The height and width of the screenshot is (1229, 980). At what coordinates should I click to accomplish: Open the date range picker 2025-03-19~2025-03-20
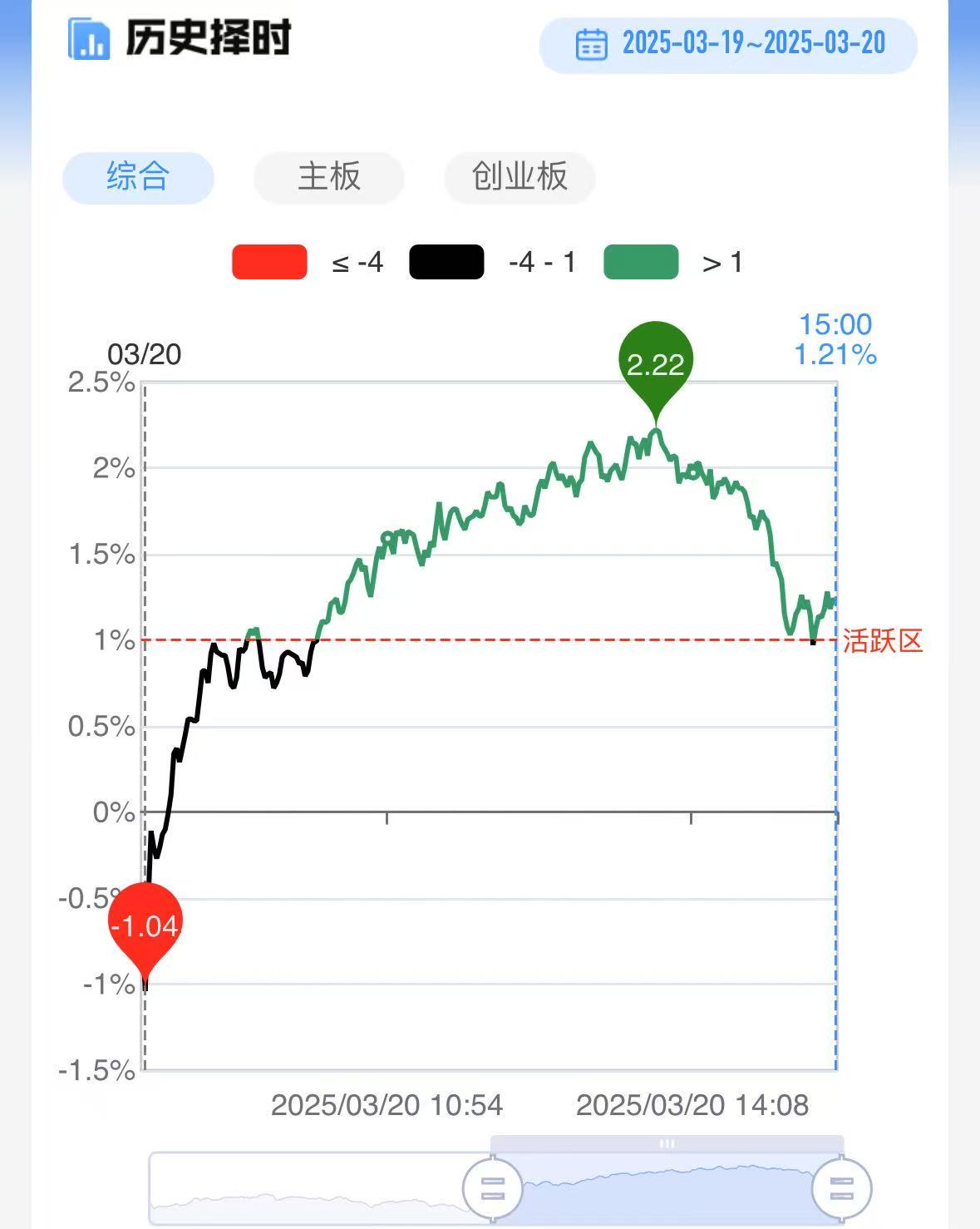click(729, 43)
